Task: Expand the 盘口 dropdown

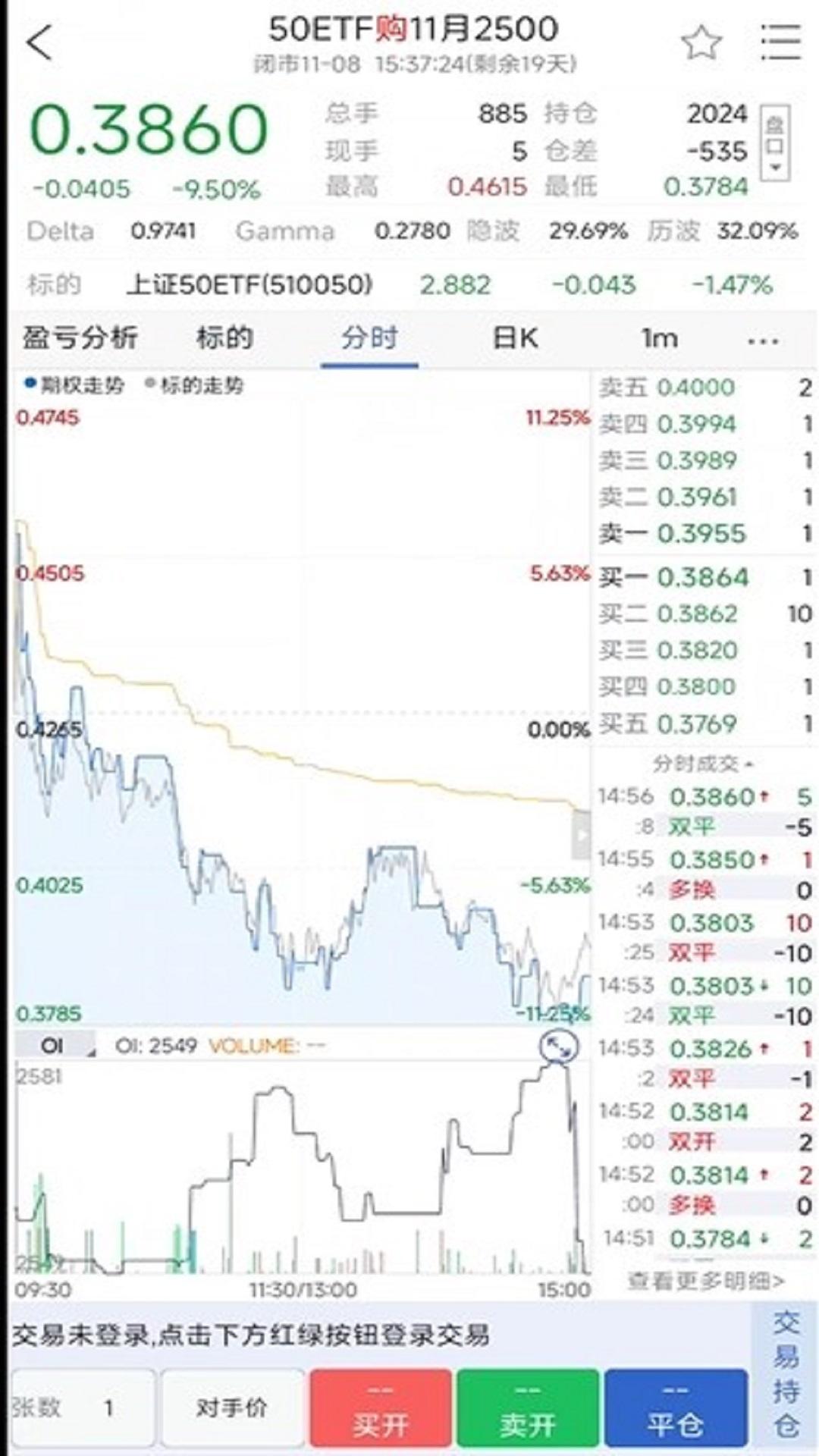Action: pos(775,143)
